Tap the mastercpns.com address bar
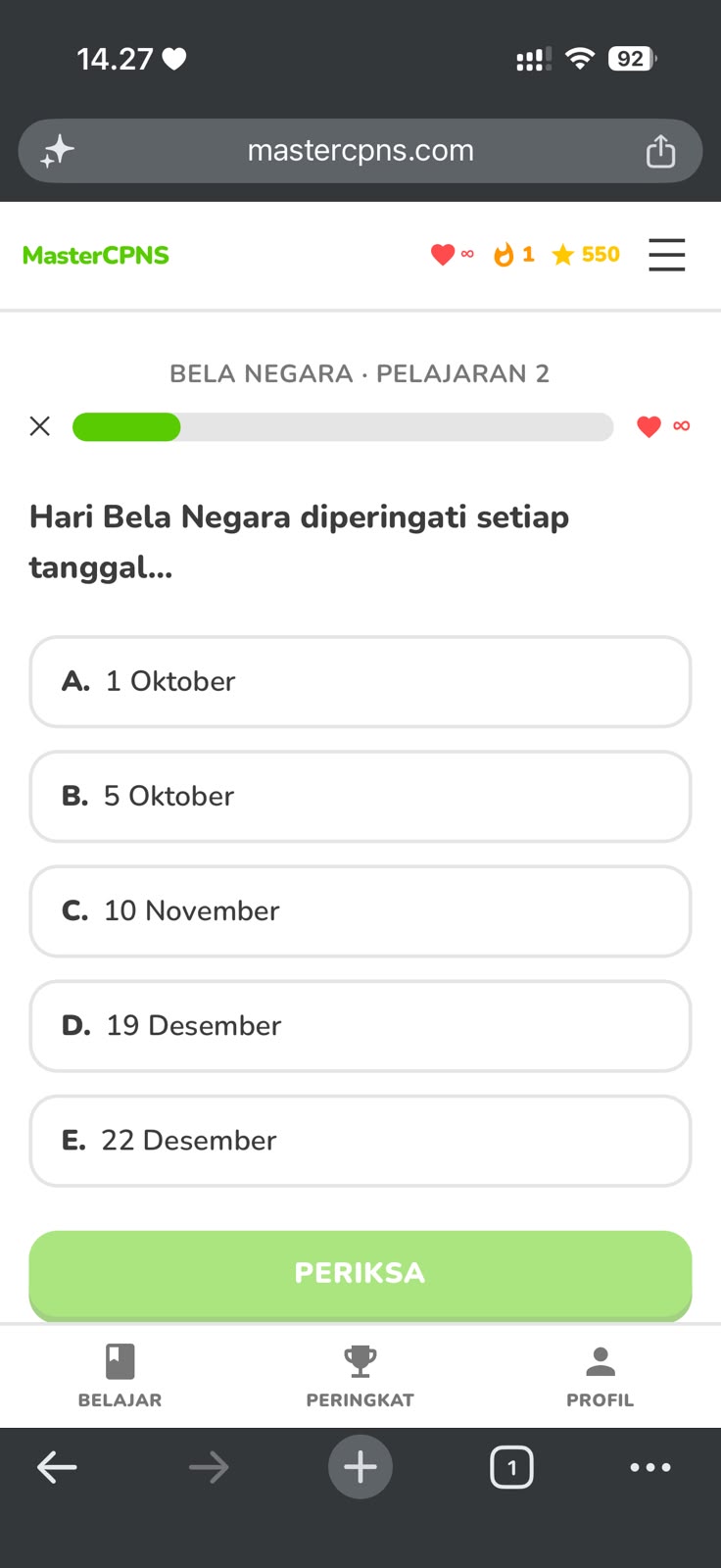The height and width of the screenshot is (1568, 721). click(x=360, y=151)
